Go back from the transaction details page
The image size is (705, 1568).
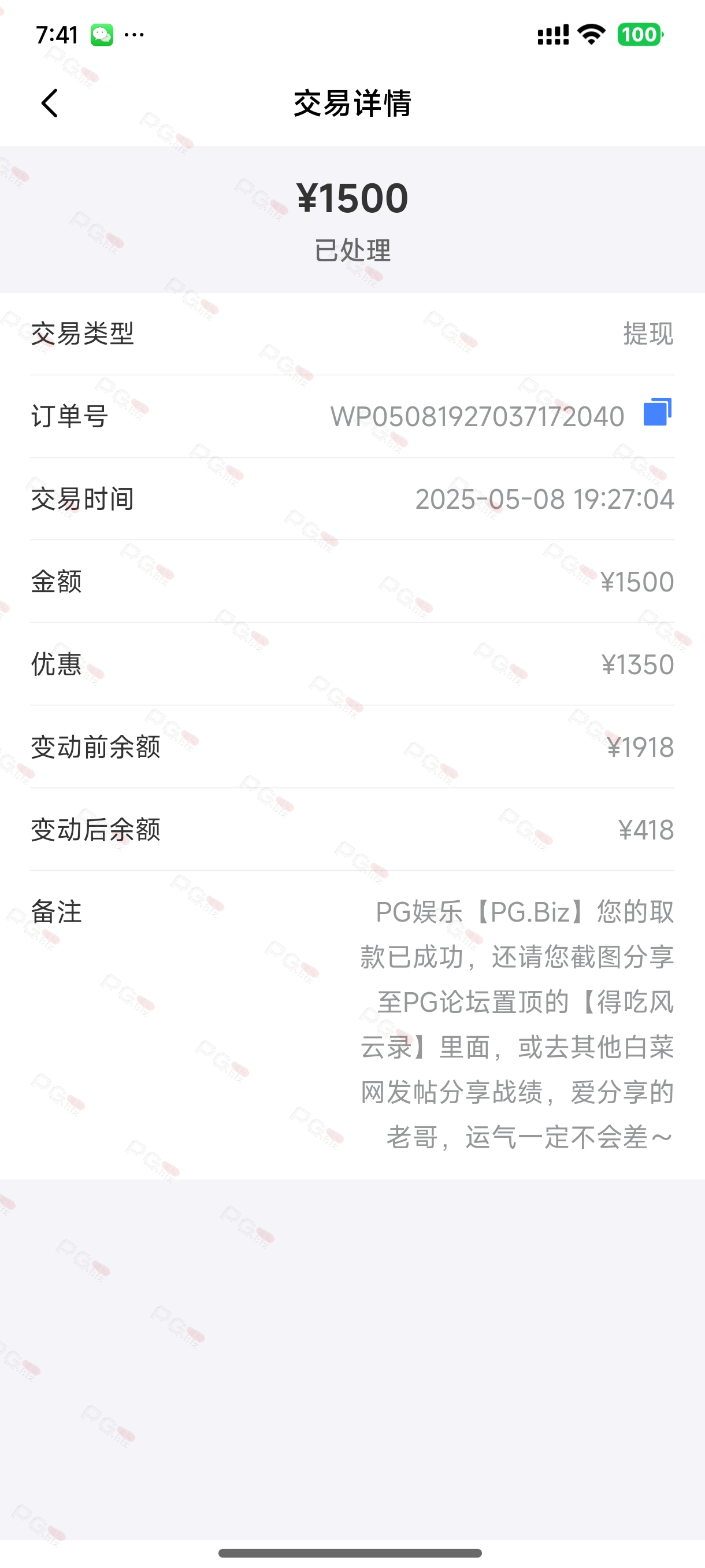click(49, 103)
